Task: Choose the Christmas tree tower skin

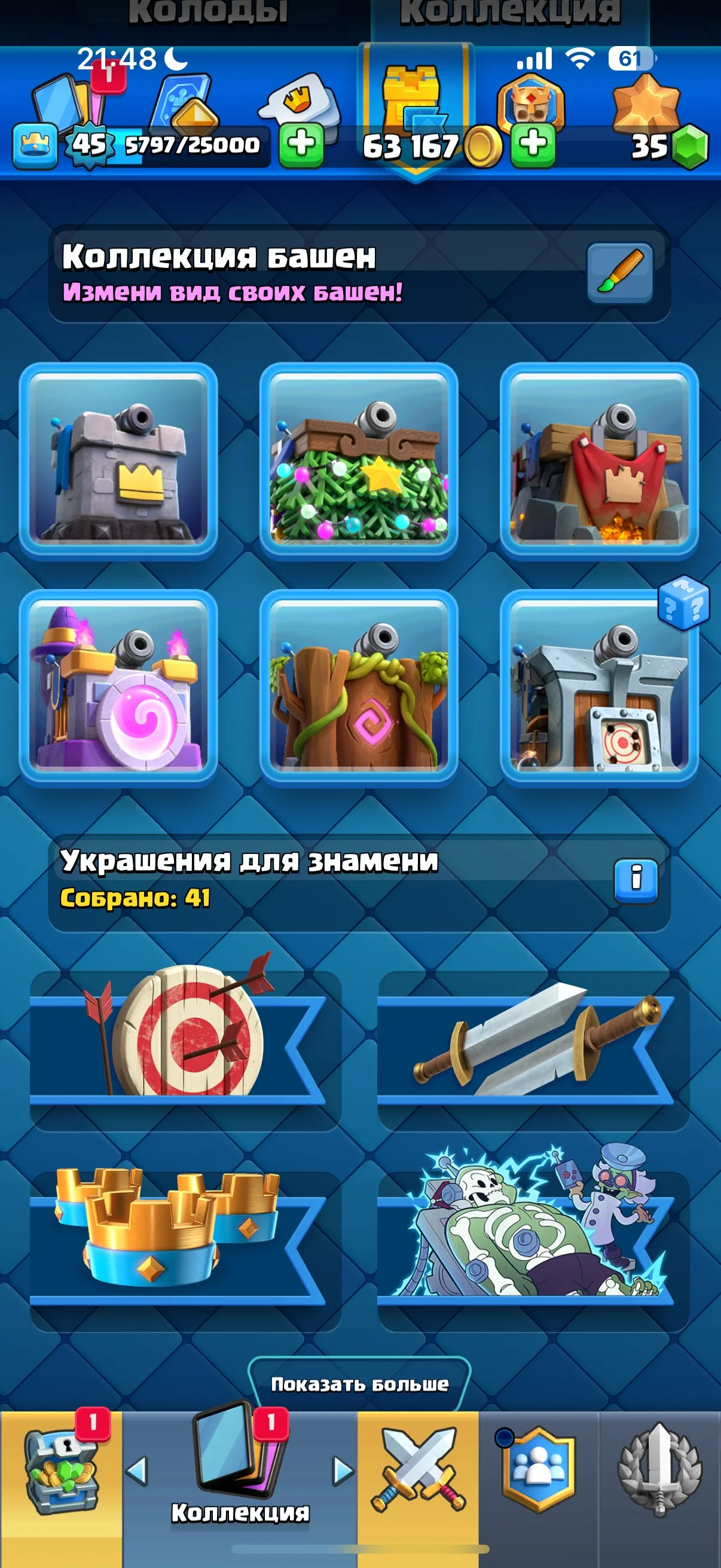Action: point(358,460)
